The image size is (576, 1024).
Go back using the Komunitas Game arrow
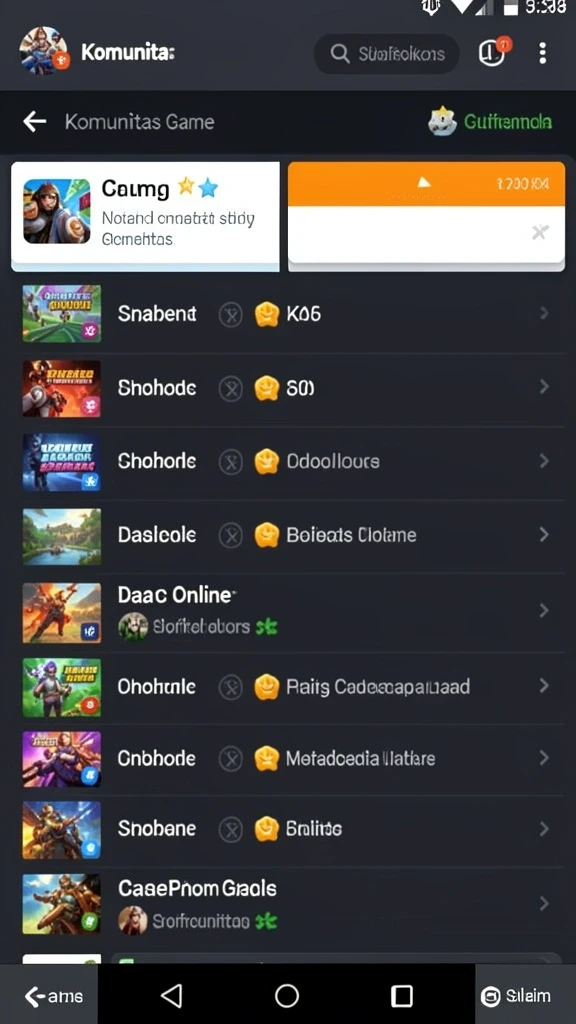click(35, 121)
